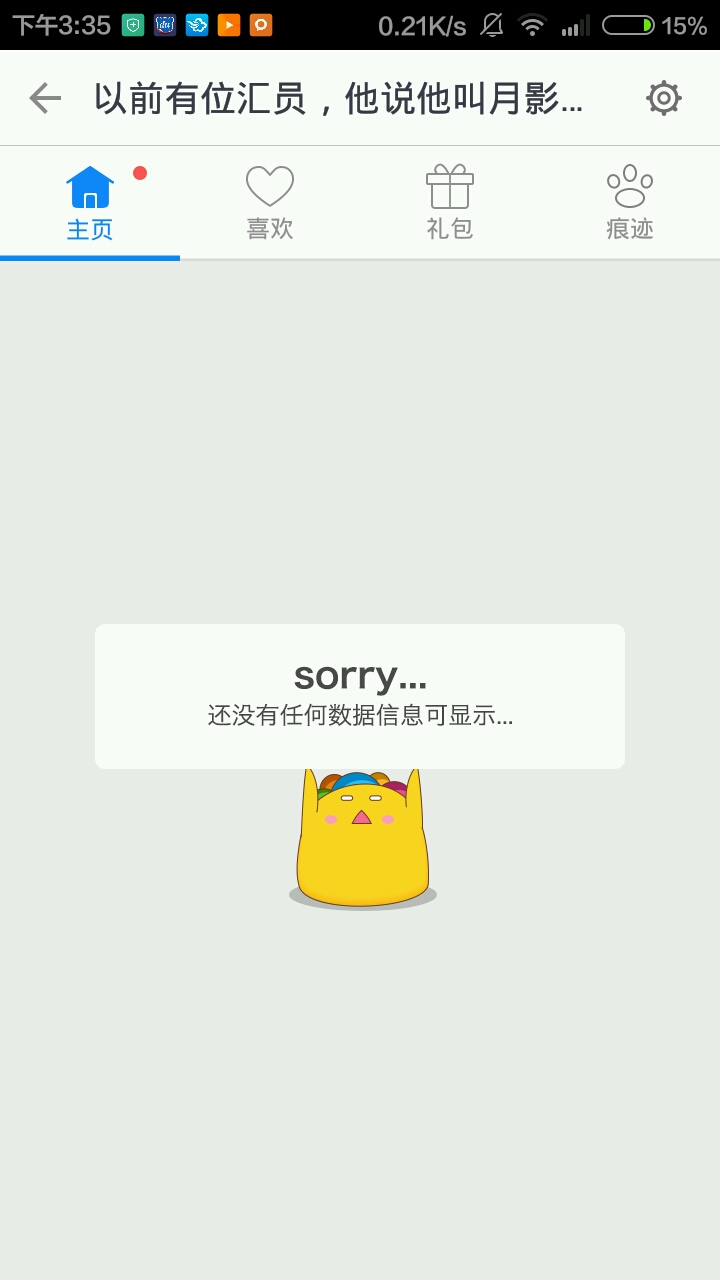Switch to the 喜欢 tab
The height and width of the screenshot is (1280, 720).
270,203
